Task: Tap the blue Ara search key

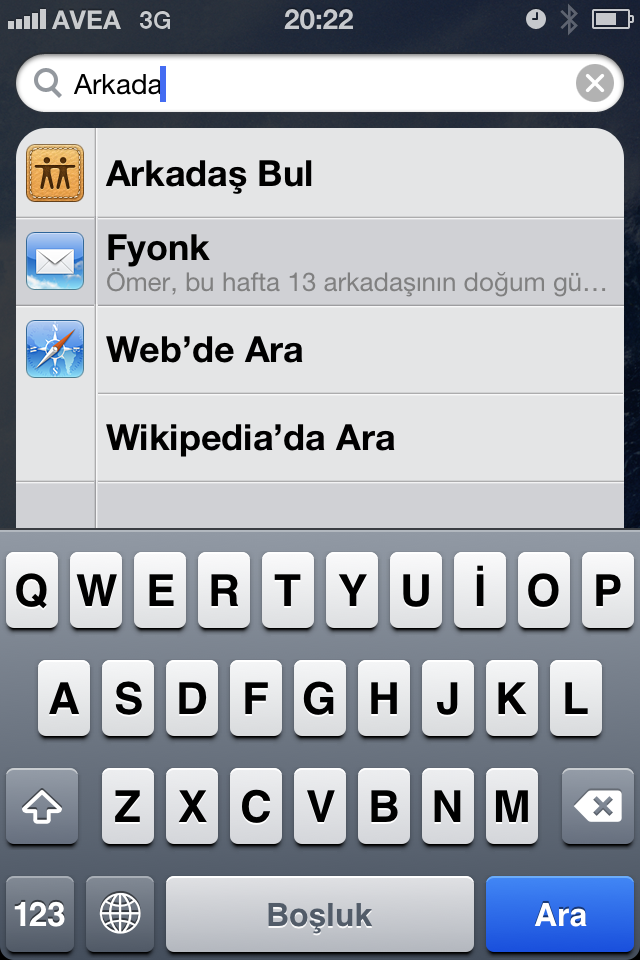Action: pos(560,914)
